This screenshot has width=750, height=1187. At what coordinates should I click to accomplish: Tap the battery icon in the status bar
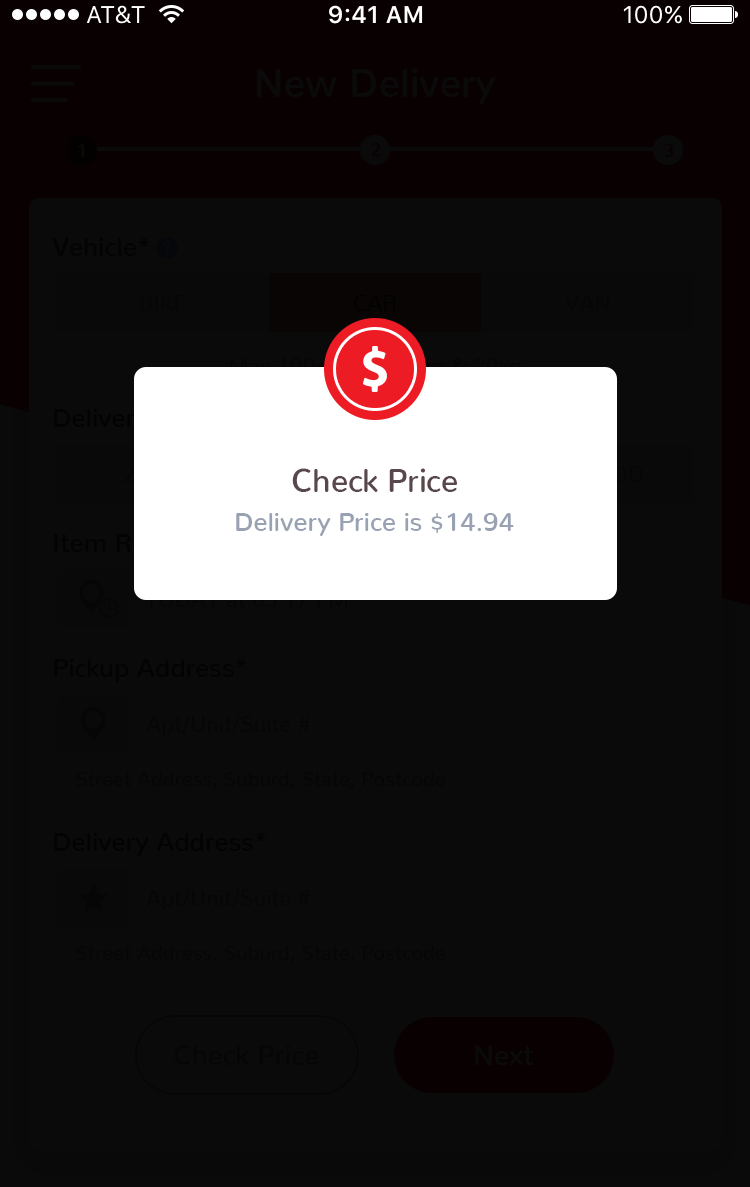710,15
